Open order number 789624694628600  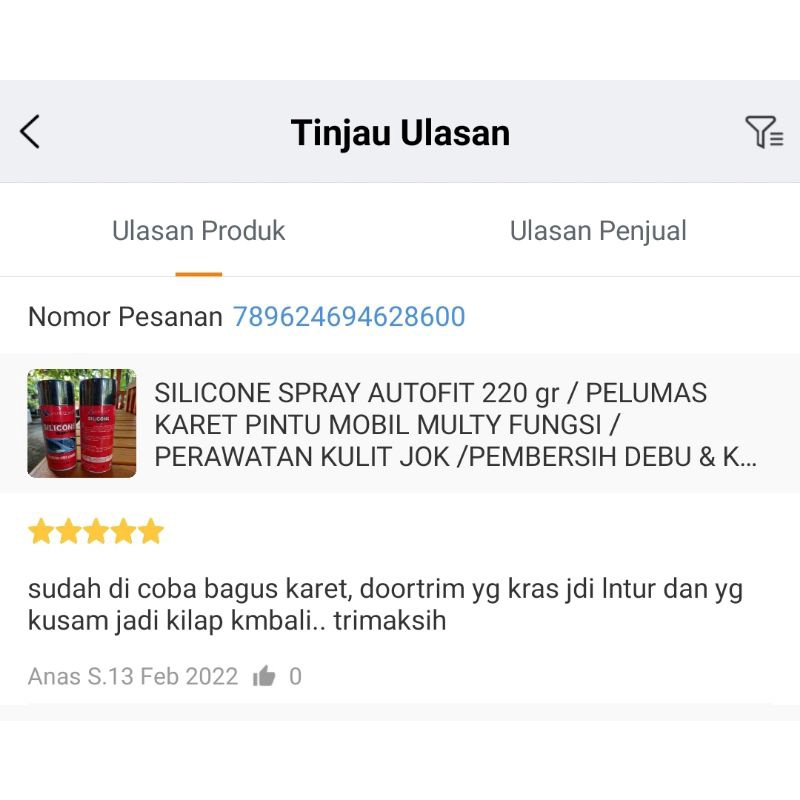click(348, 316)
